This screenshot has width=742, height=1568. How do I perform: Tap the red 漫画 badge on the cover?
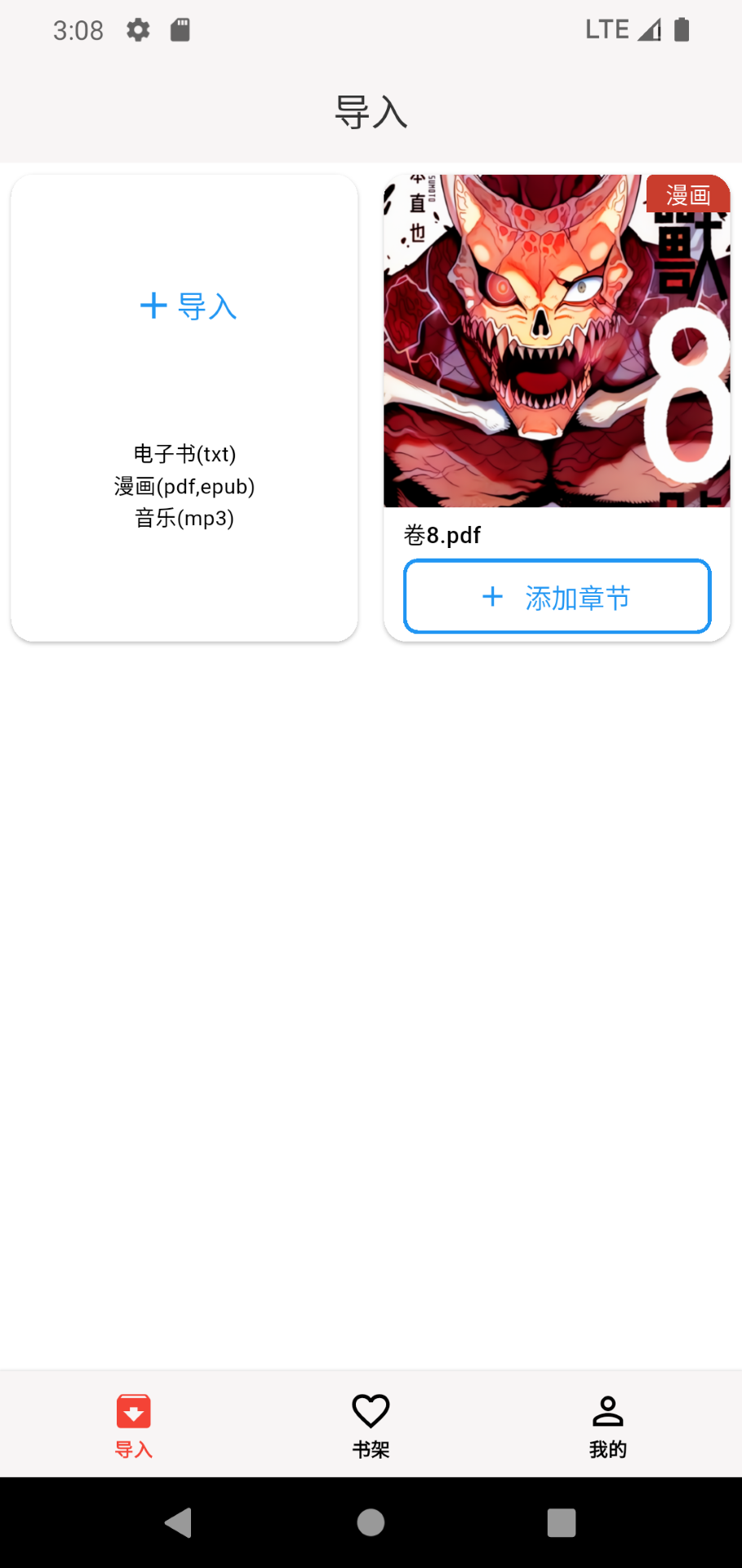pos(688,194)
